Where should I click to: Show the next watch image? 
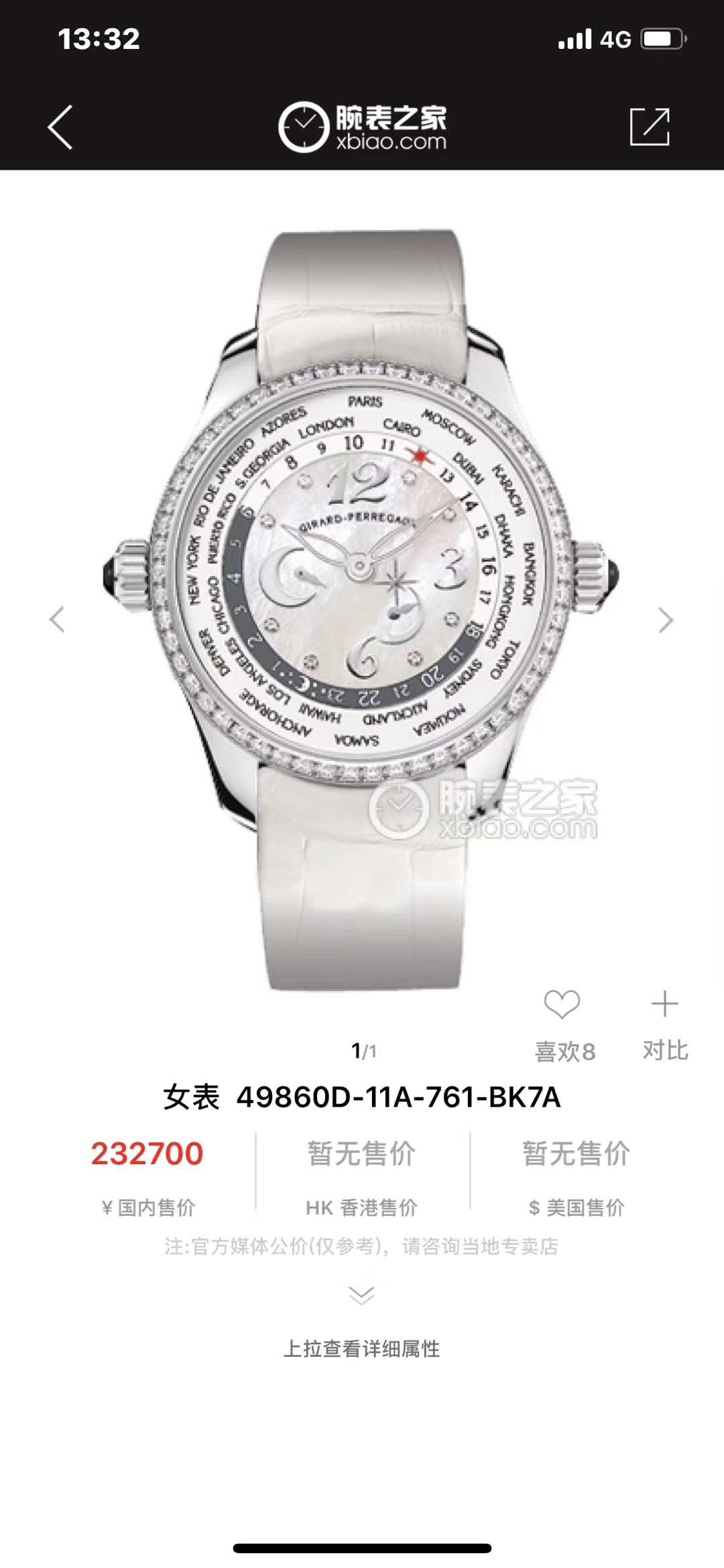pyautogui.click(x=665, y=620)
